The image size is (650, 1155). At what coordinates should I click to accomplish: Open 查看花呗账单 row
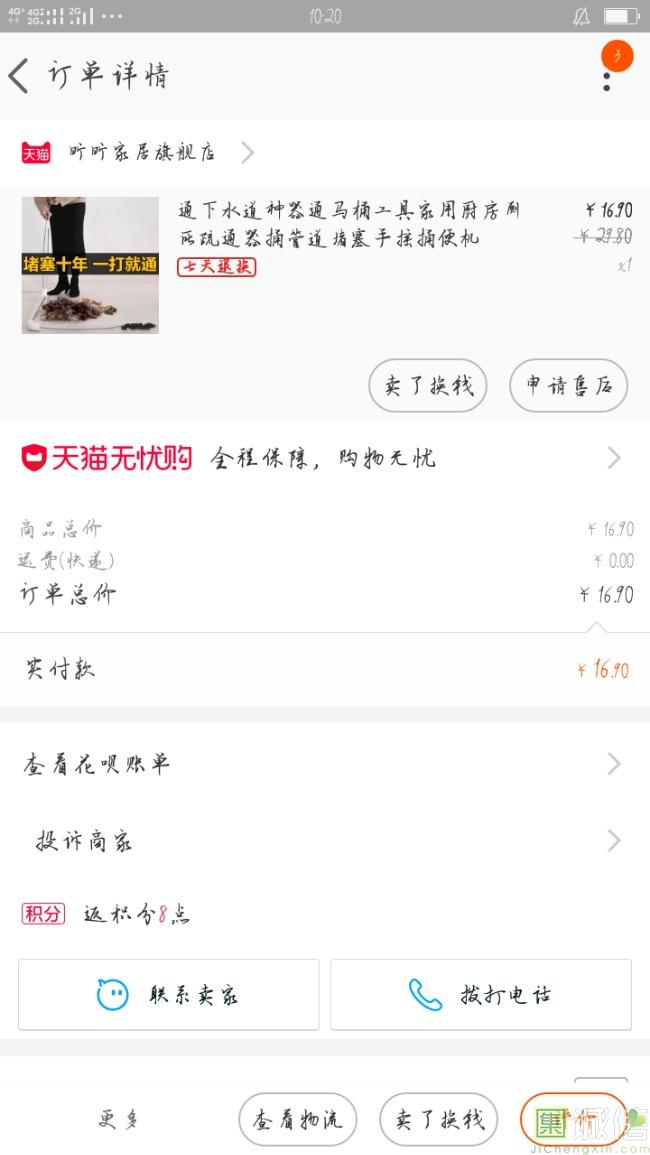pyautogui.click(x=325, y=764)
